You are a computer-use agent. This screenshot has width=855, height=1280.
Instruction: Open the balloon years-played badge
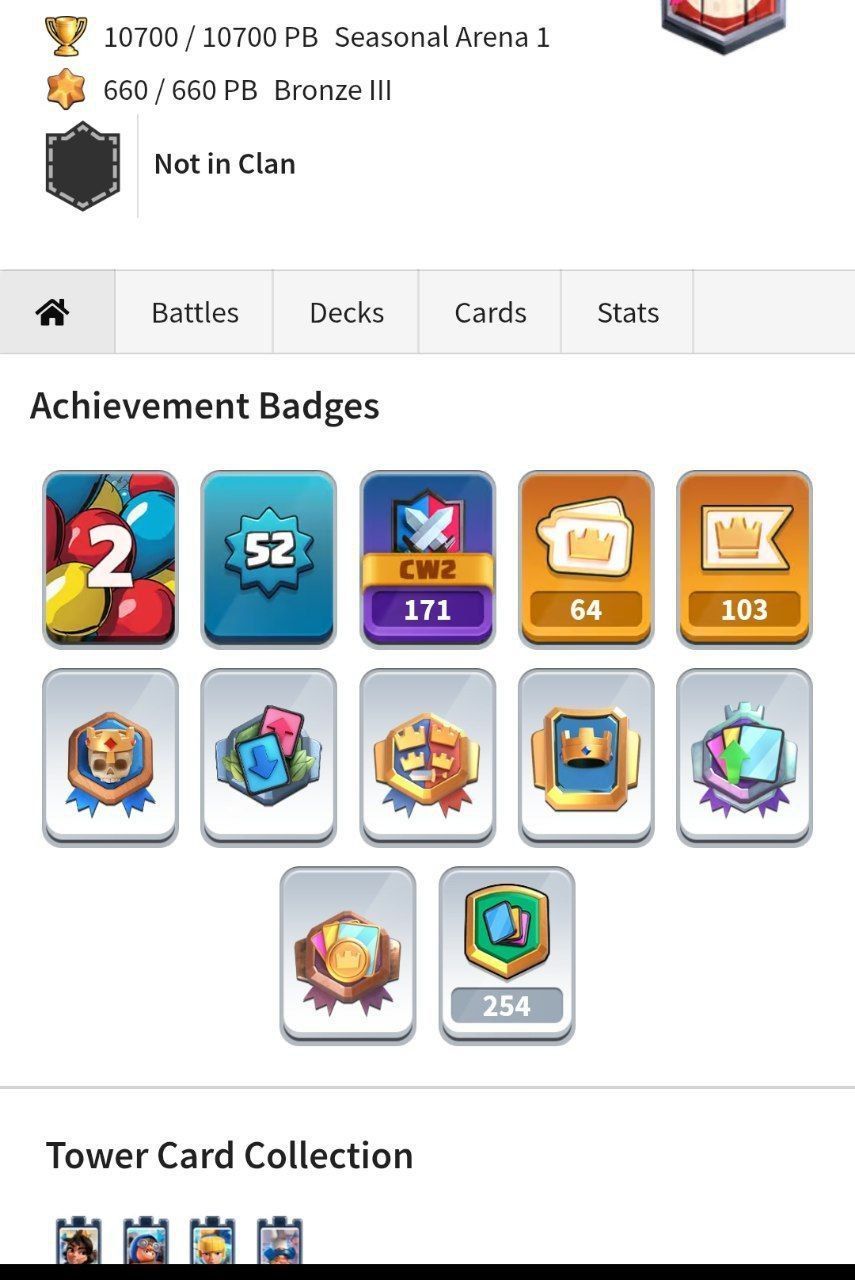tap(110, 559)
